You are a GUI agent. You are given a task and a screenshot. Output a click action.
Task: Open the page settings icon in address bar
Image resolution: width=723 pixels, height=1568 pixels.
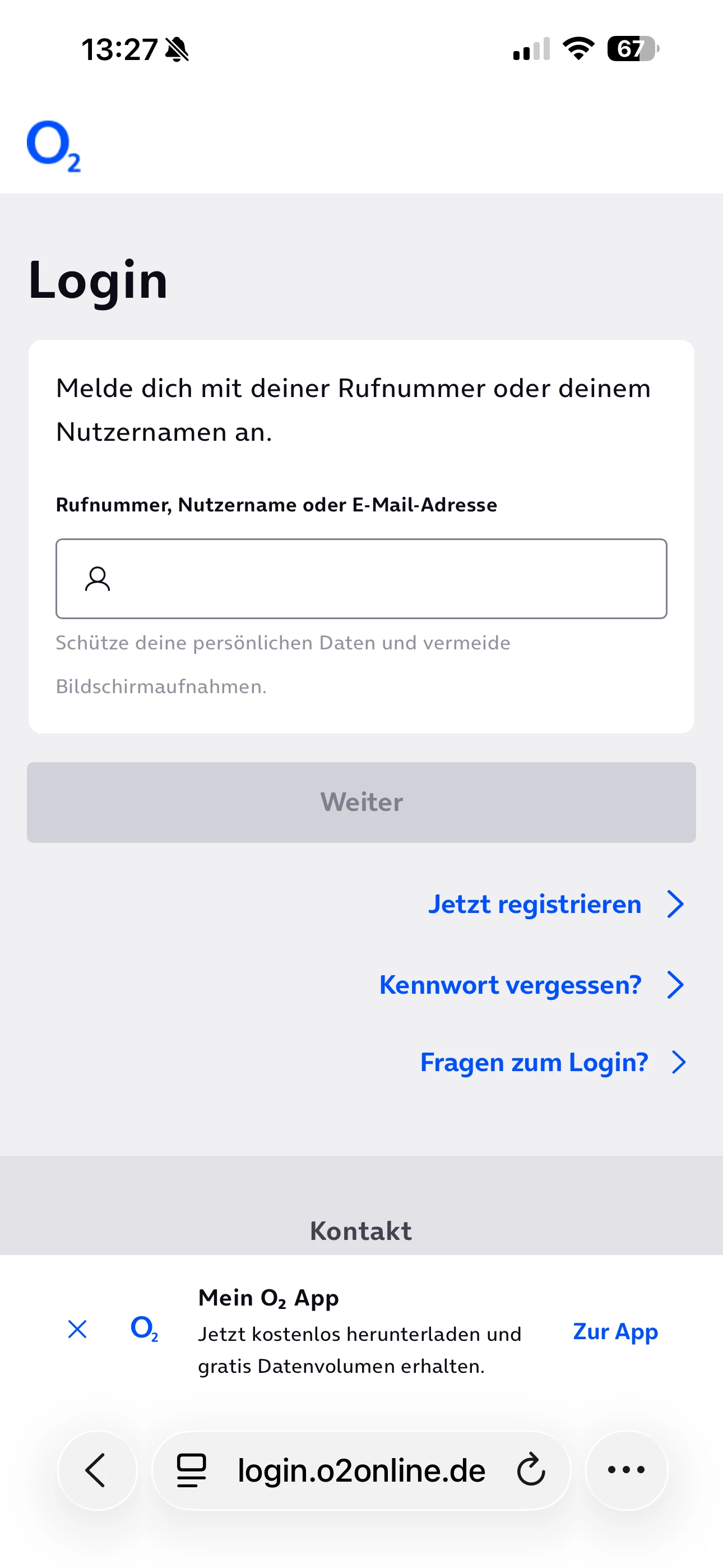pos(191,1470)
